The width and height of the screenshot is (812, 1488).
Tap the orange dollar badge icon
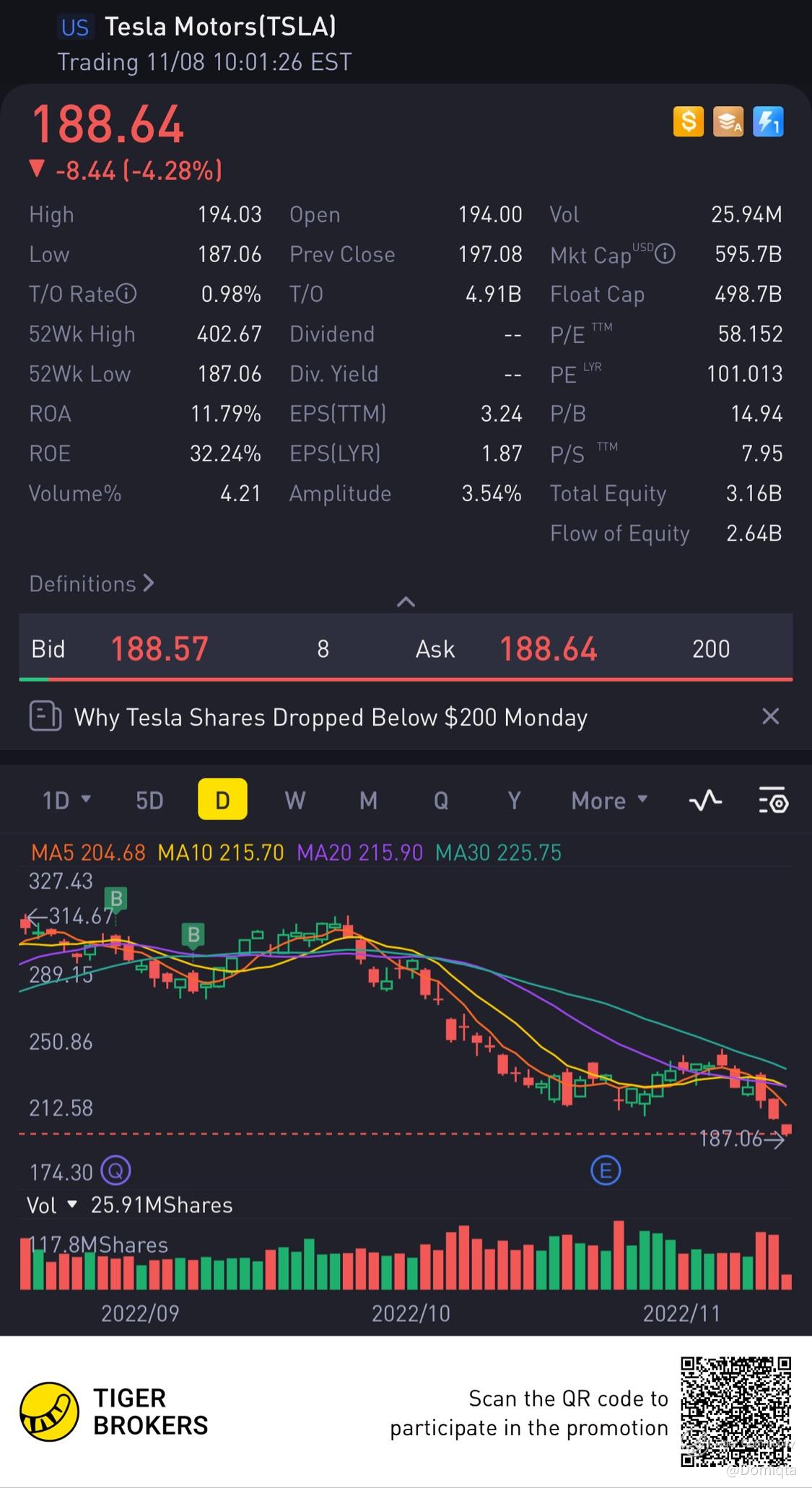tap(688, 121)
